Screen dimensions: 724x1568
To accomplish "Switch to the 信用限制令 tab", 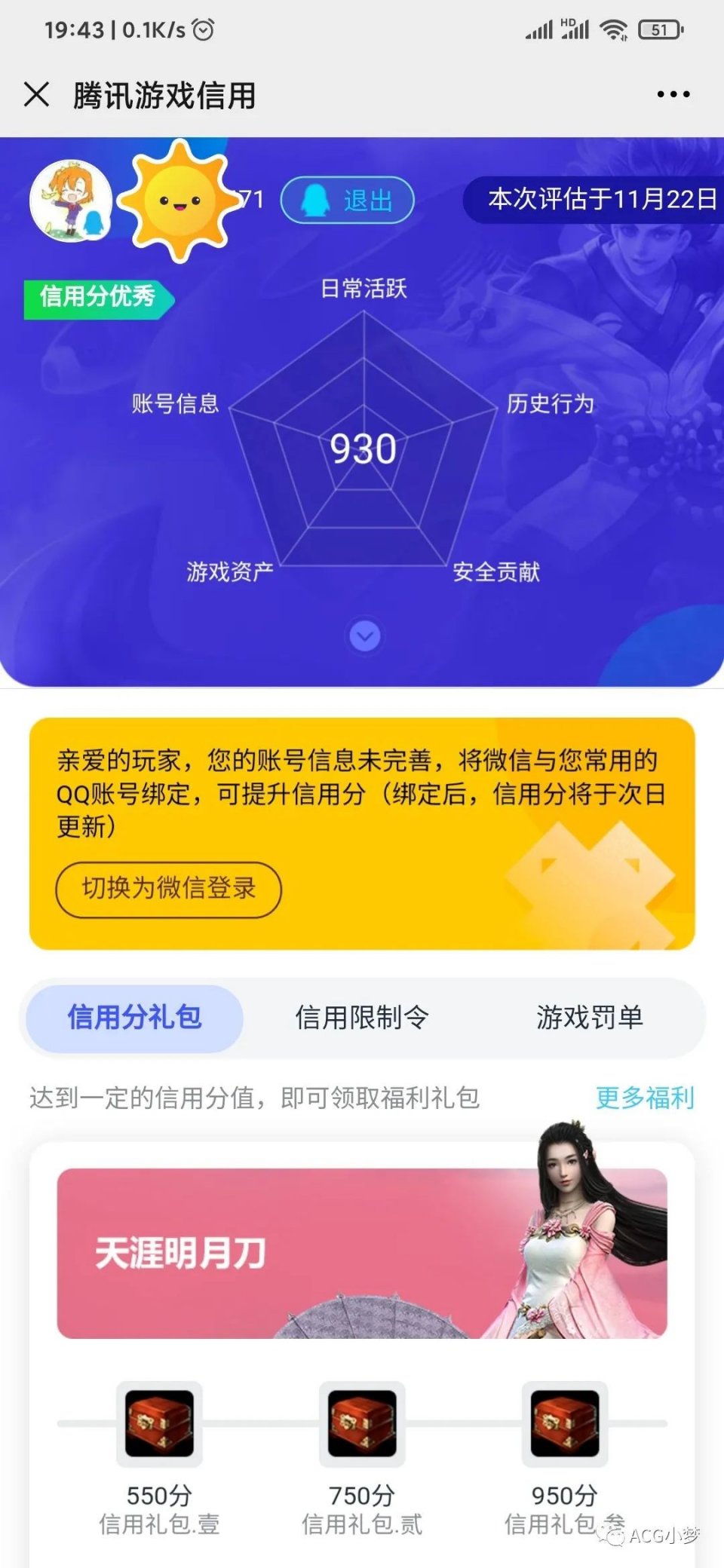I will 362,1018.
